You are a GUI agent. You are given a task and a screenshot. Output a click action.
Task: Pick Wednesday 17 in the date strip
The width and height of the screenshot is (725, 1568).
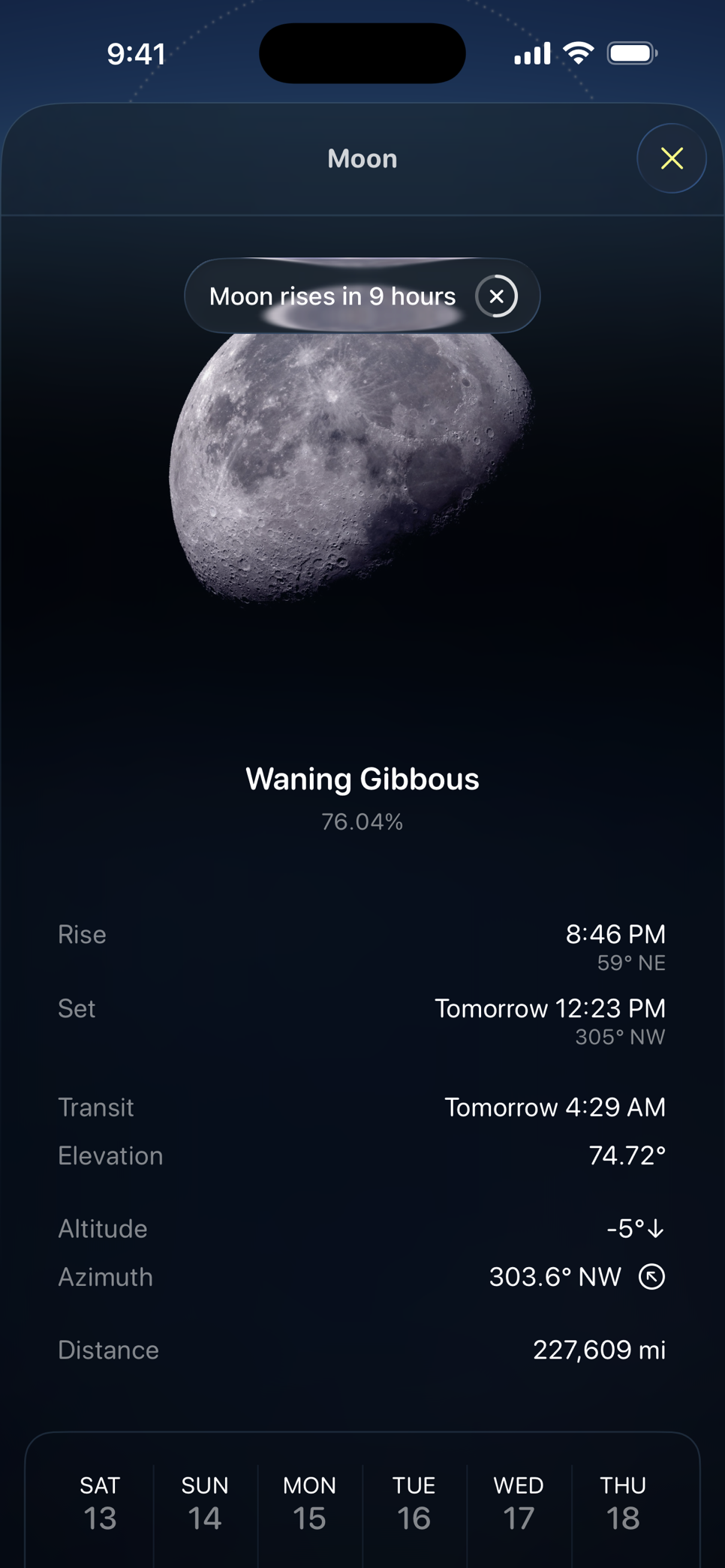pyautogui.click(x=519, y=1503)
